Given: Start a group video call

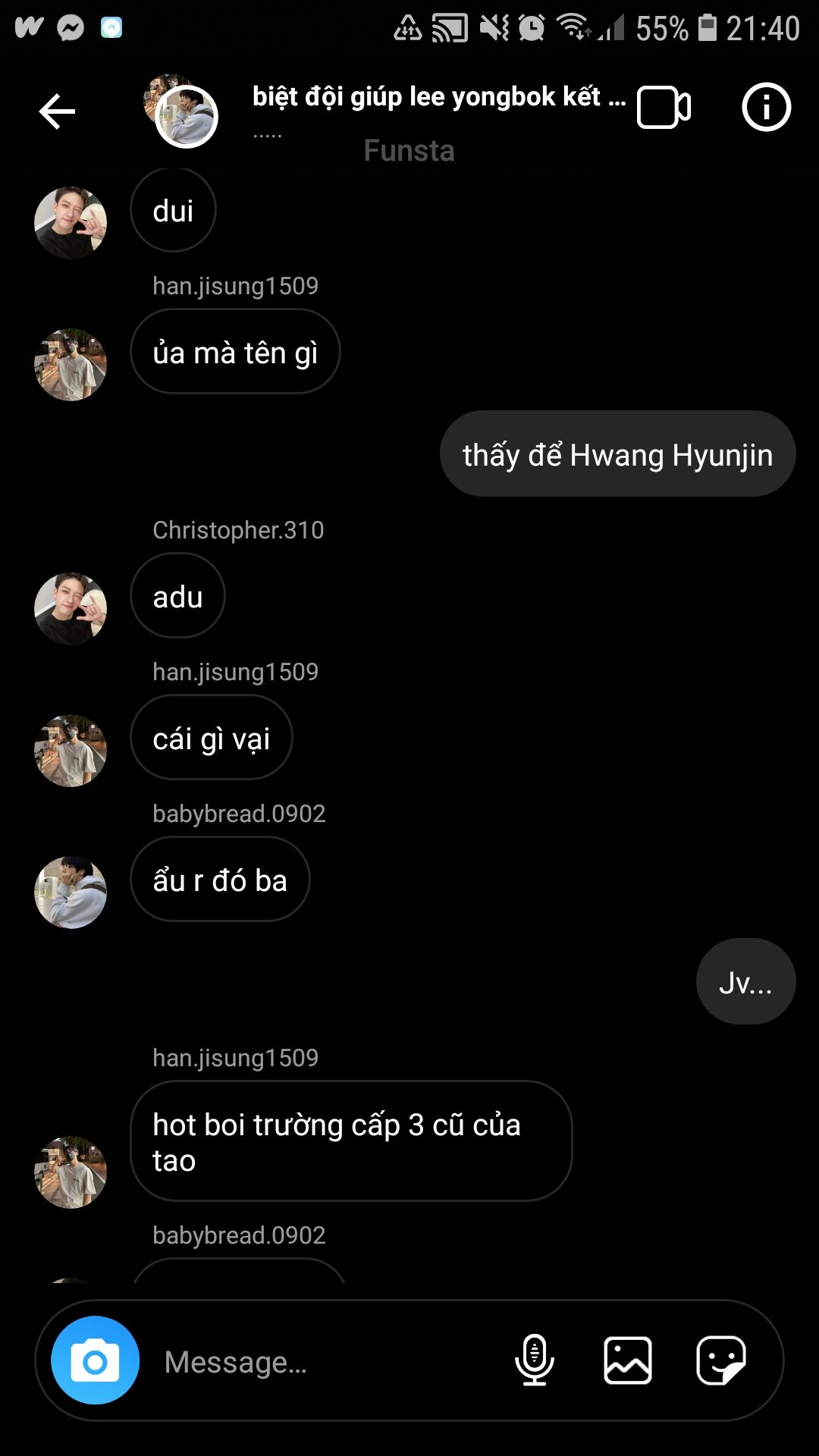Looking at the screenshot, I should pyautogui.click(x=664, y=108).
